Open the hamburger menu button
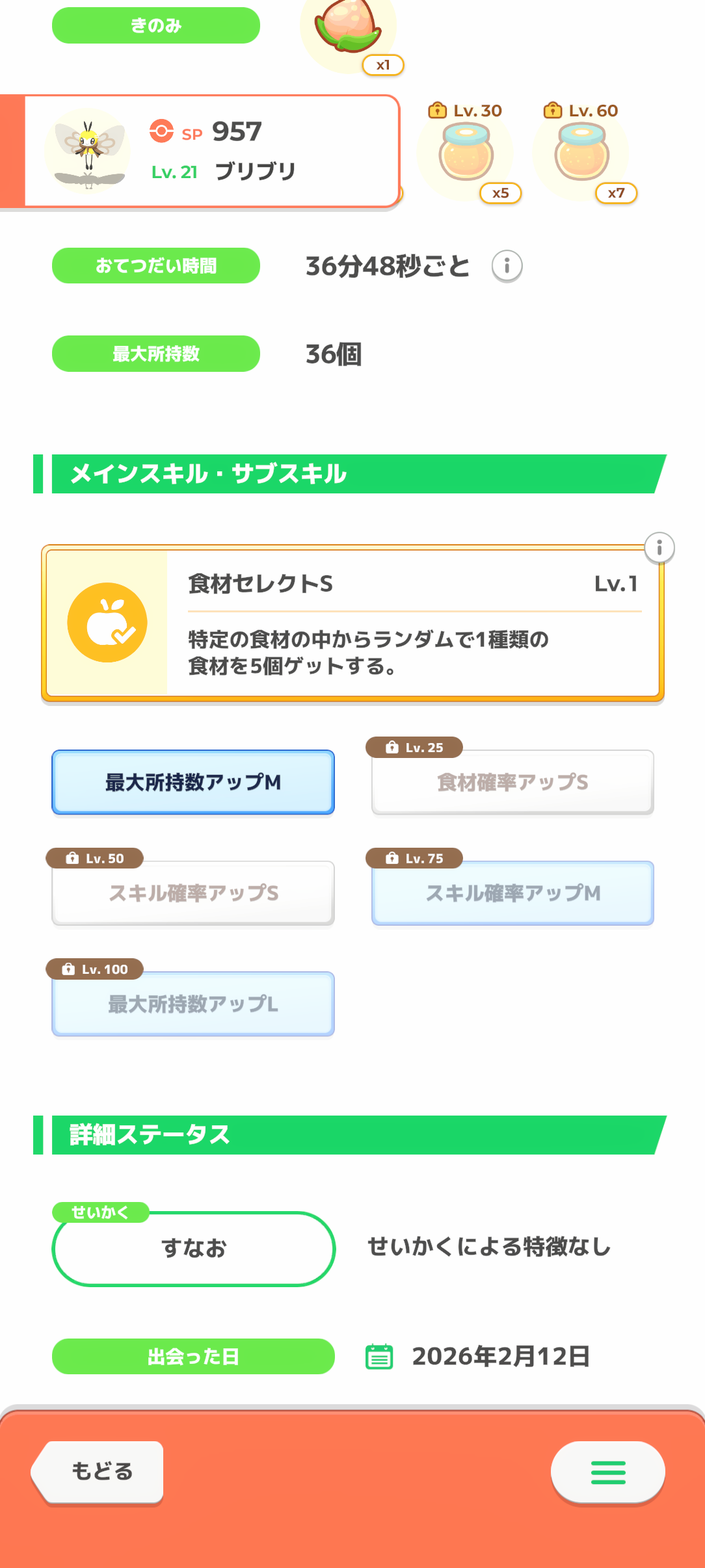The height and width of the screenshot is (1568, 705). pos(608,1472)
